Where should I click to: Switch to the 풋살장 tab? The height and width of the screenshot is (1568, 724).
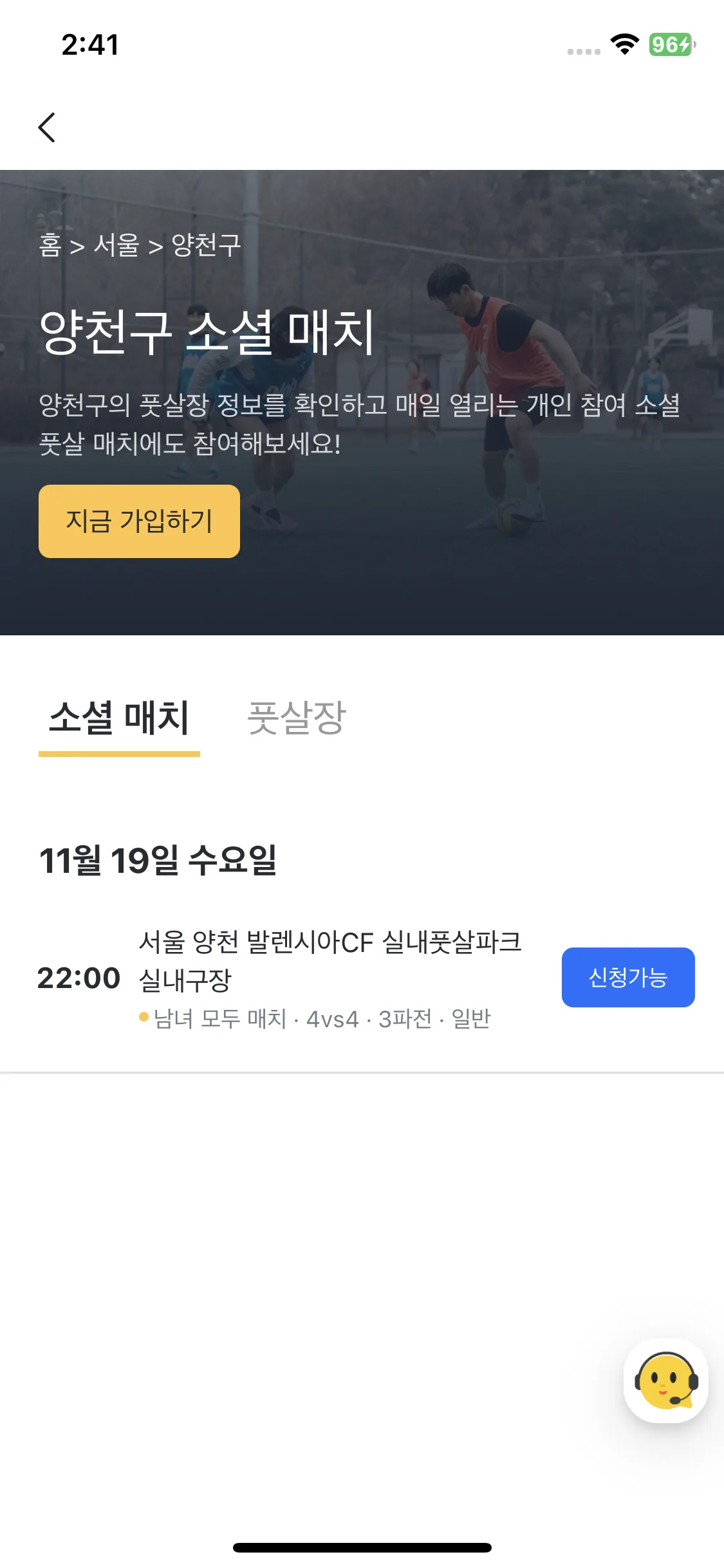pyautogui.click(x=297, y=718)
